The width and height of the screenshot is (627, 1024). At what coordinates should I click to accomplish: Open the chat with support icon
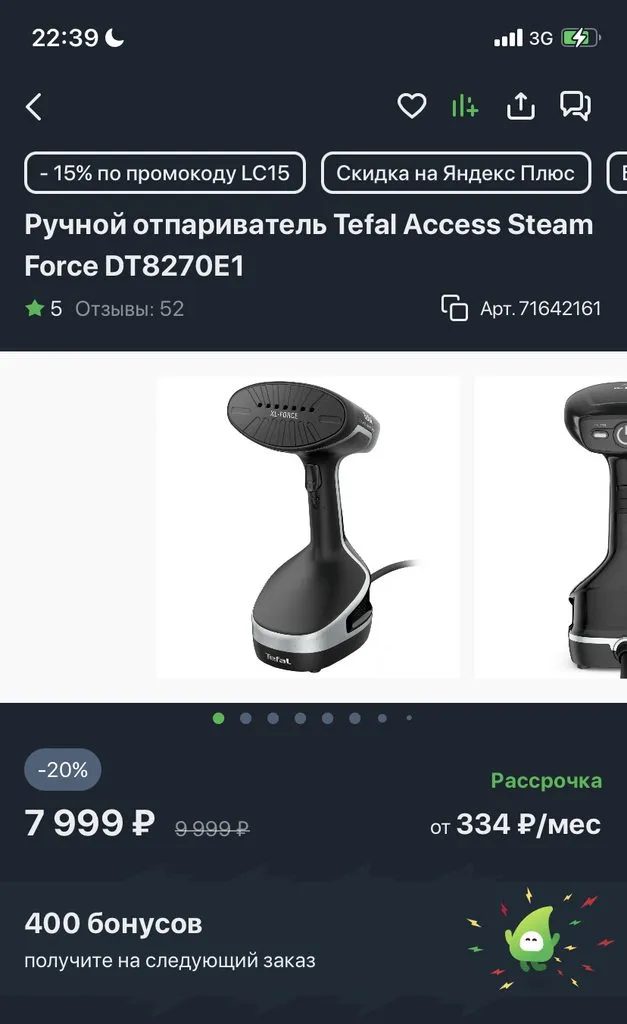576,106
